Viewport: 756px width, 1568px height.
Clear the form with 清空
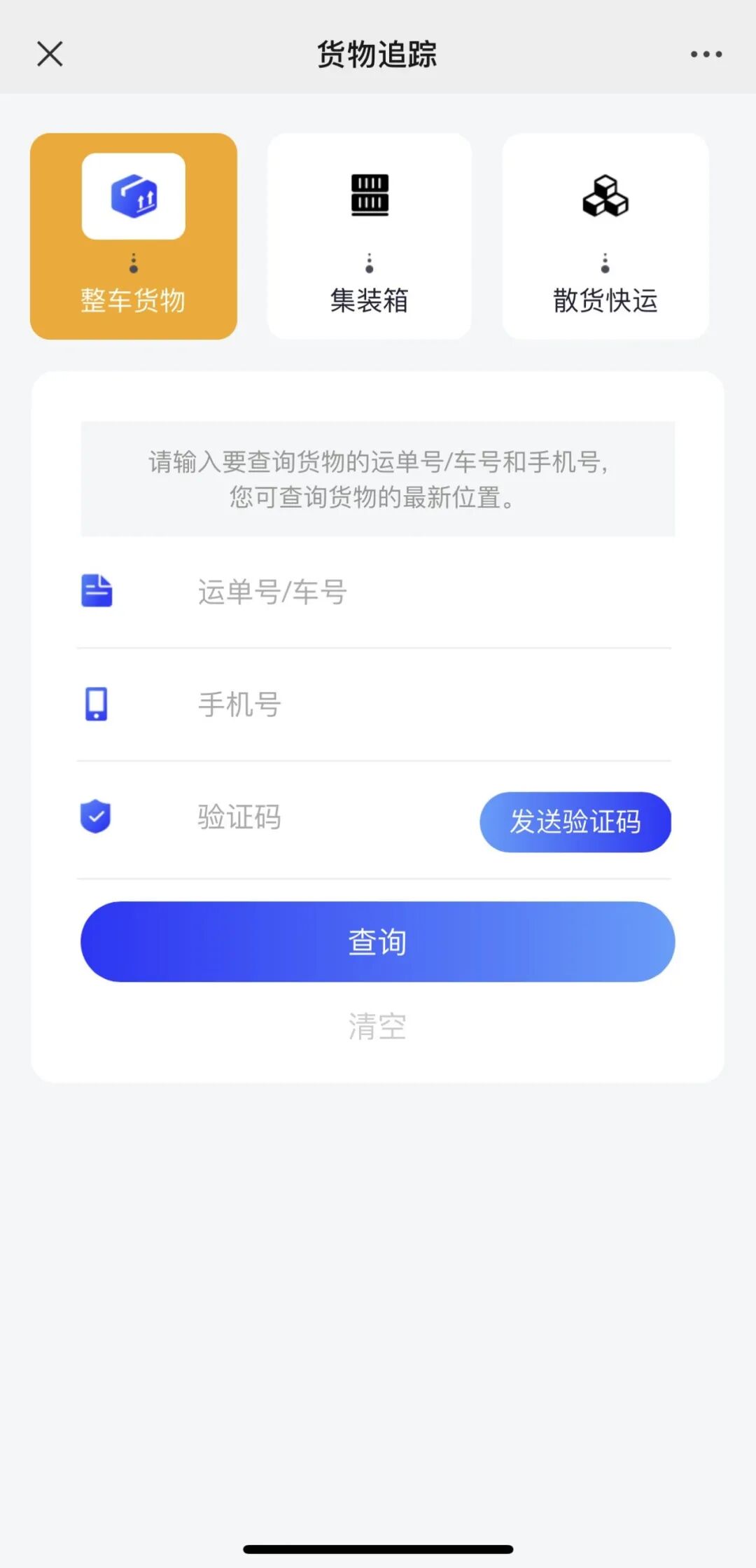pyautogui.click(x=378, y=1026)
